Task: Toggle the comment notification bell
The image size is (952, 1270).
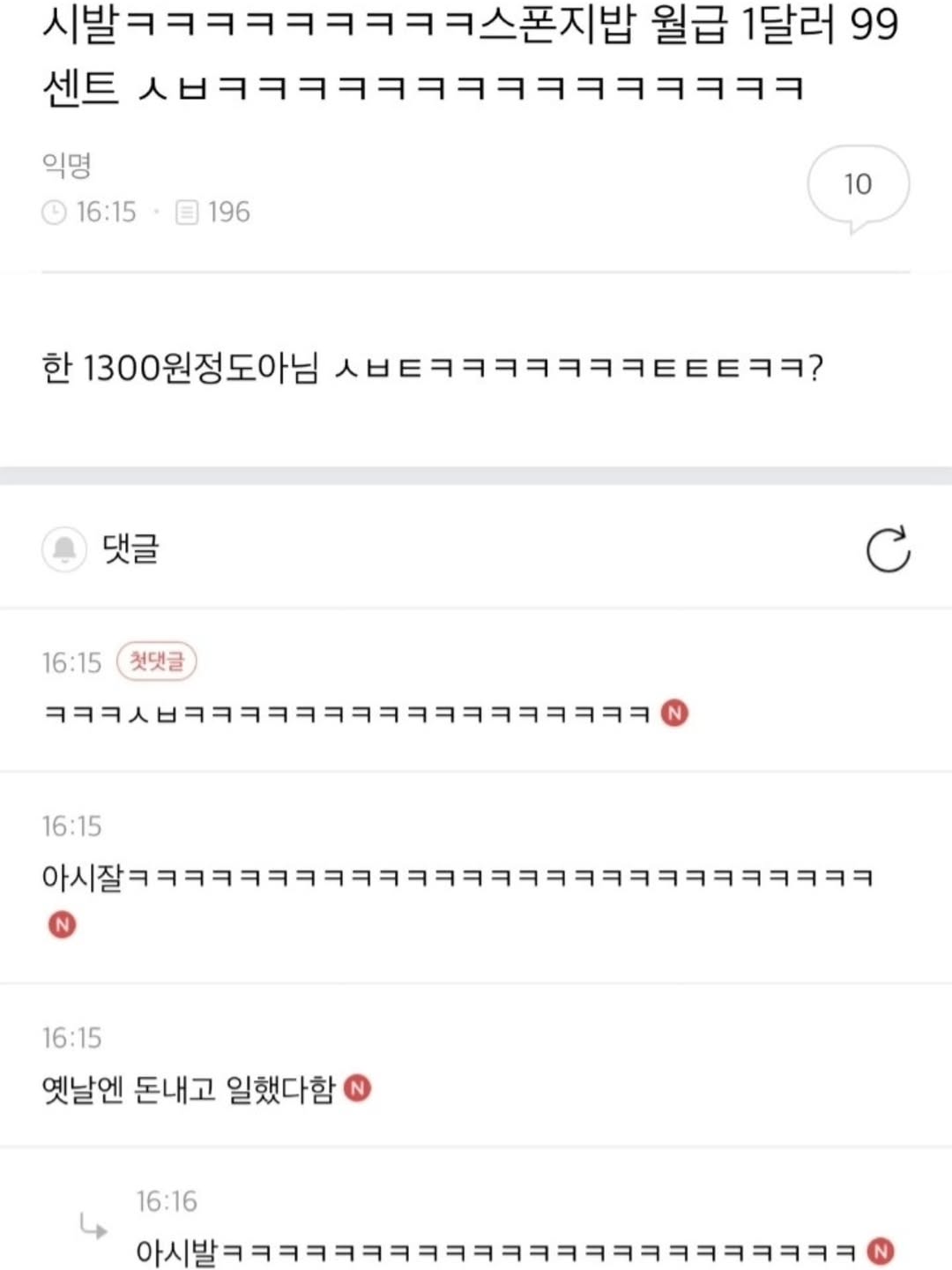Action: 64,549
